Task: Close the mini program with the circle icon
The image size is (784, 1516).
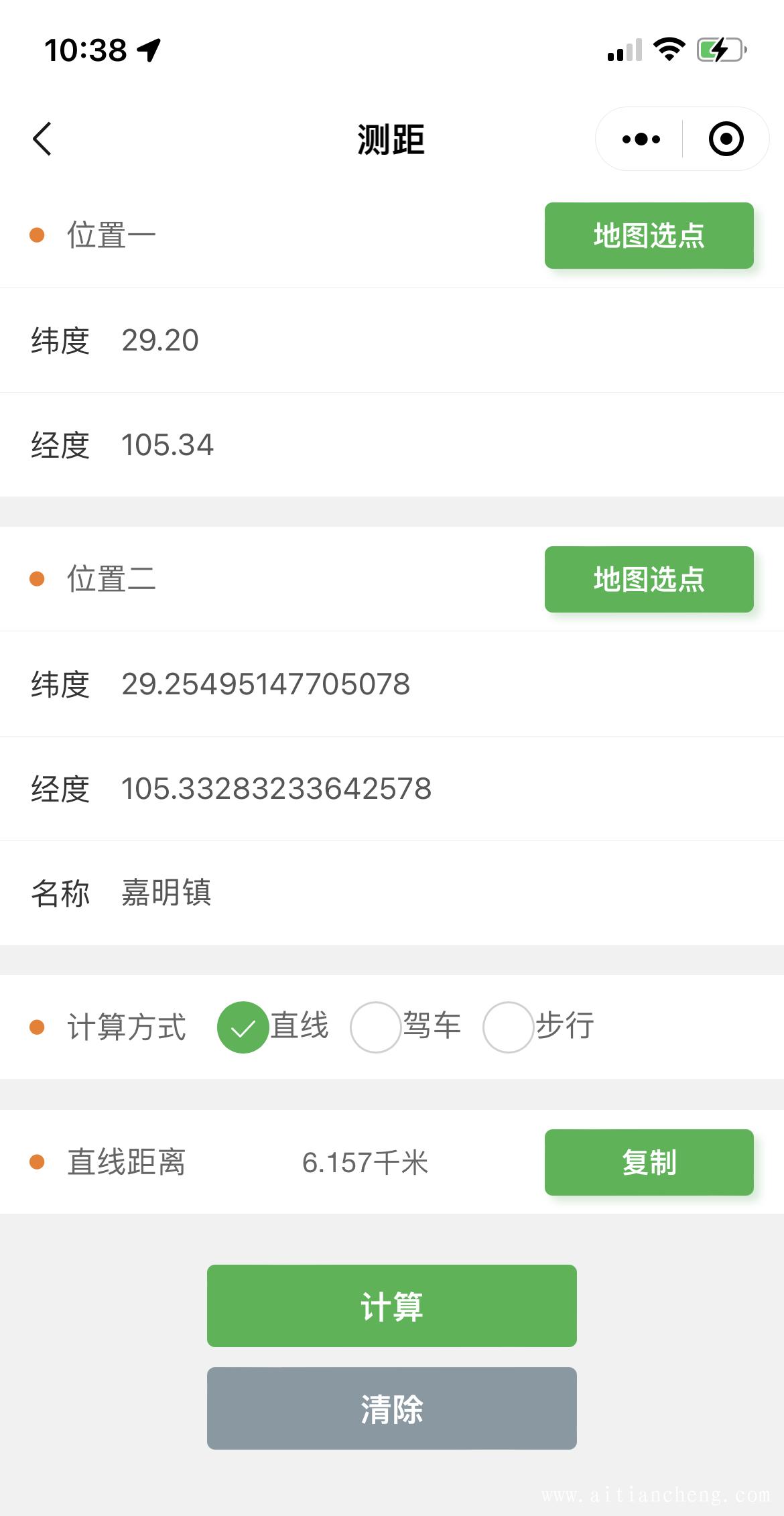Action: pos(726,139)
